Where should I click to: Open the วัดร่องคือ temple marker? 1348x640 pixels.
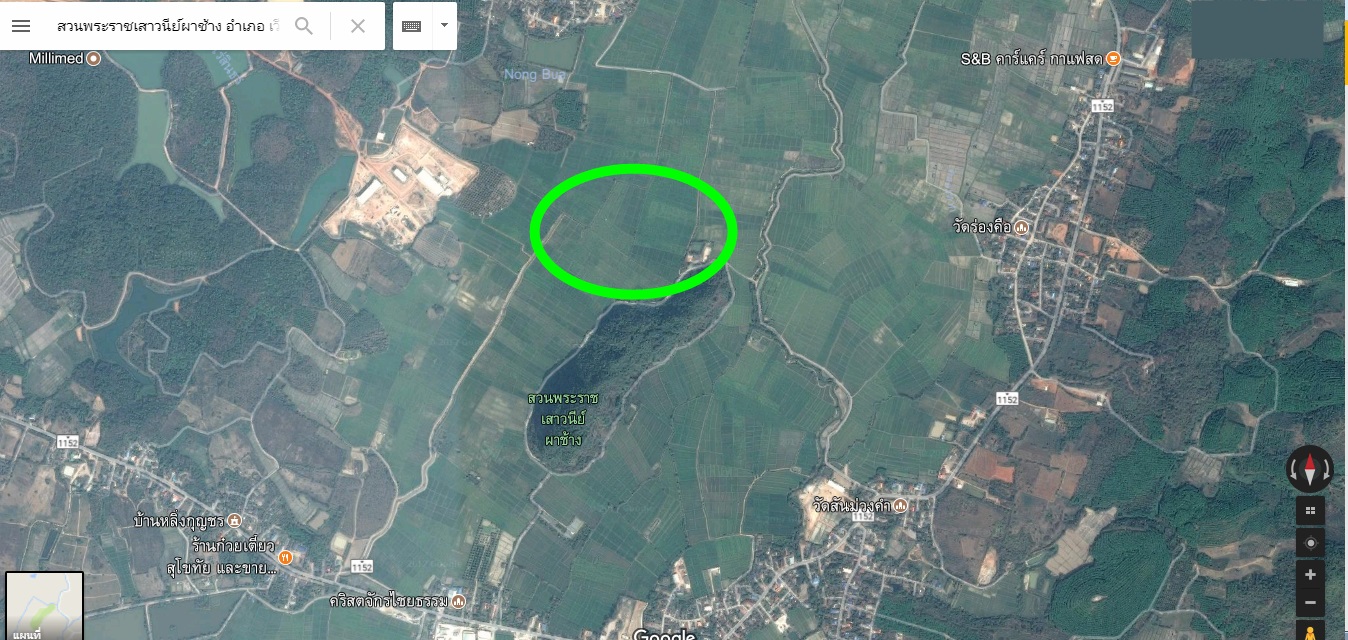coord(1021,228)
